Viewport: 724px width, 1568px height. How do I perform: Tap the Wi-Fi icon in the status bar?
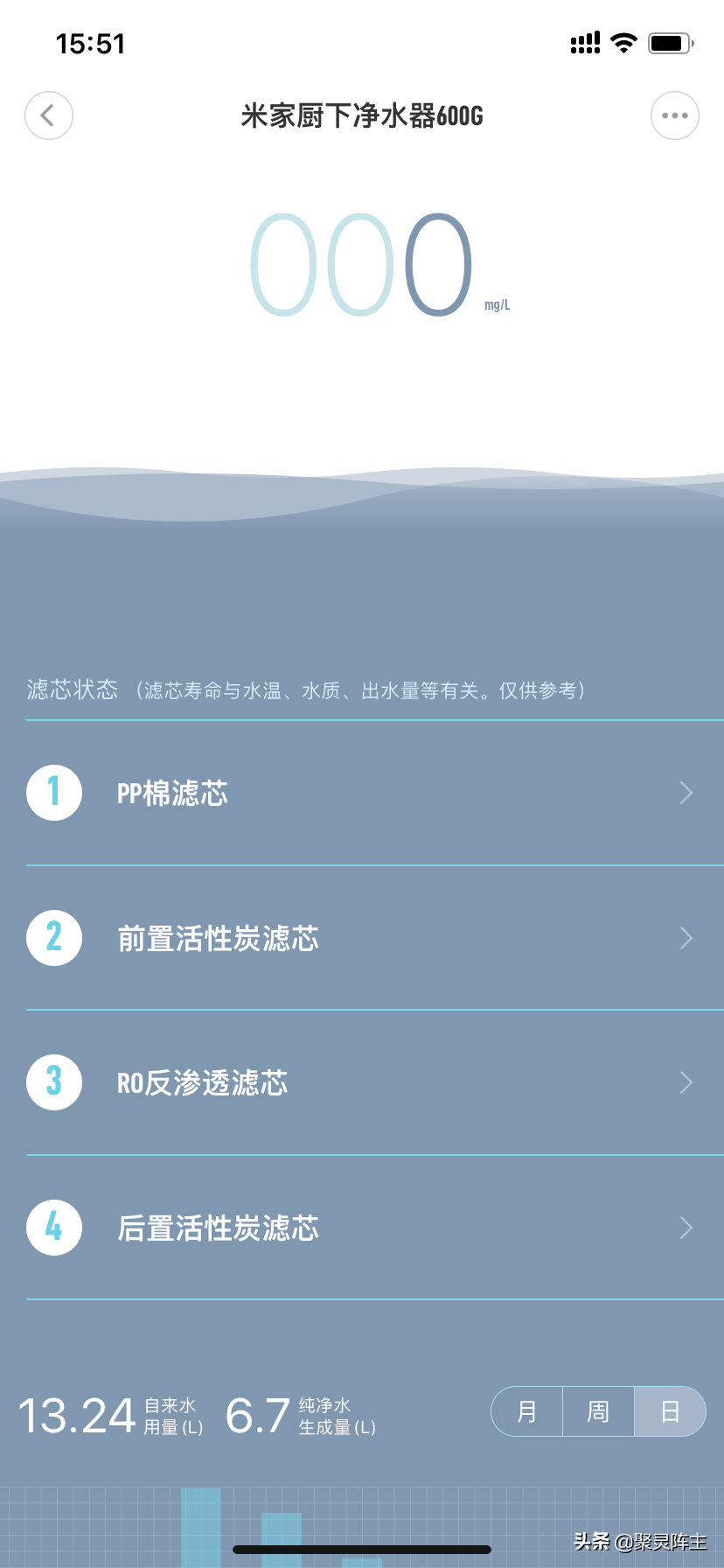[x=623, y=43]
